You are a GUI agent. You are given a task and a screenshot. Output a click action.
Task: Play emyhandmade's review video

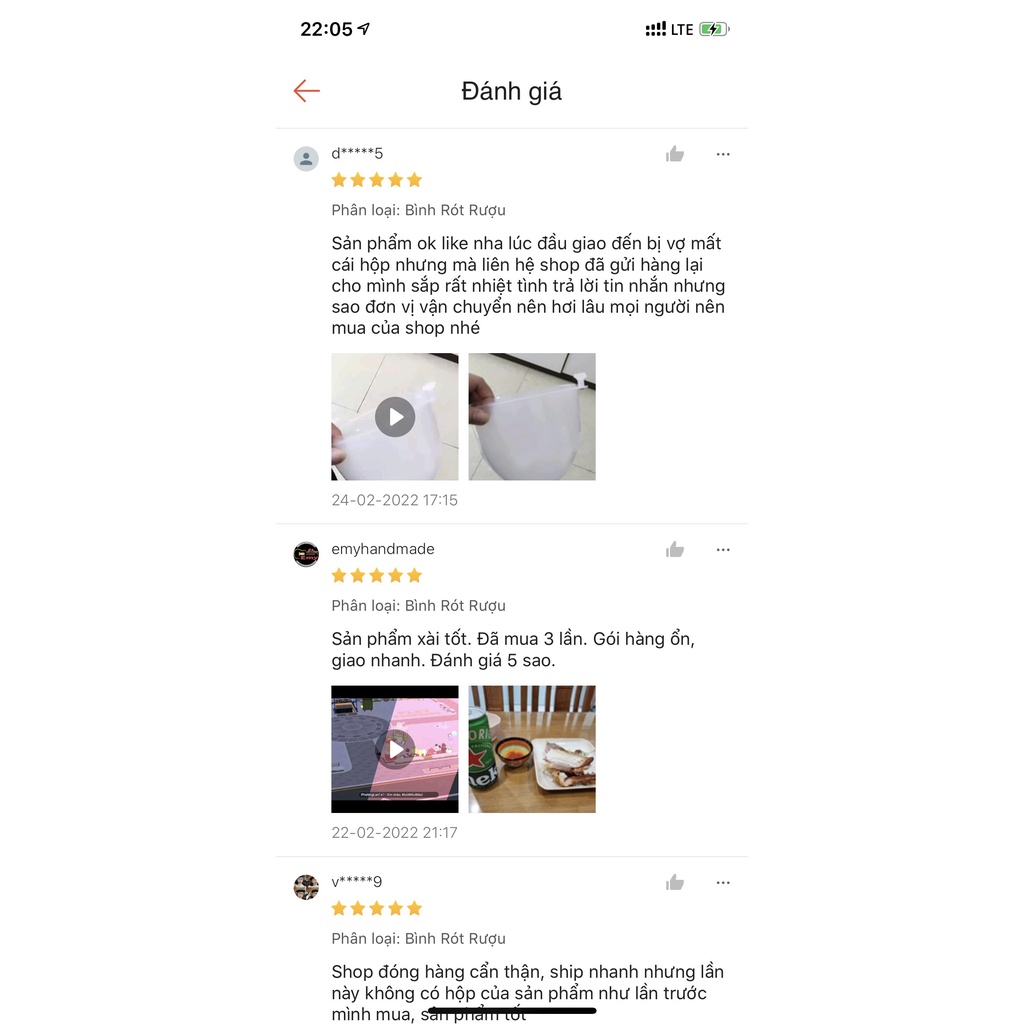point(394,749)
